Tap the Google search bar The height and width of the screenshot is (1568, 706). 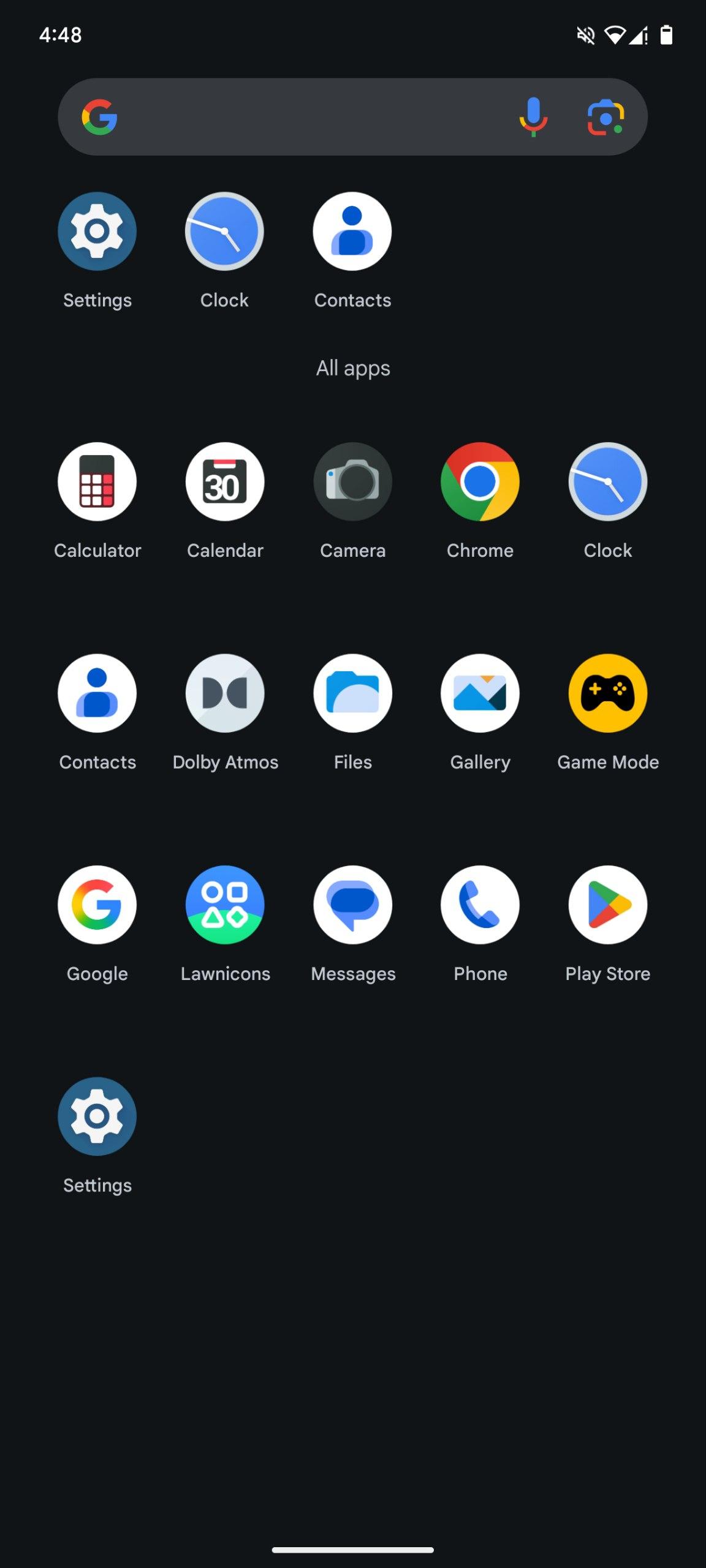pos(306,116)
